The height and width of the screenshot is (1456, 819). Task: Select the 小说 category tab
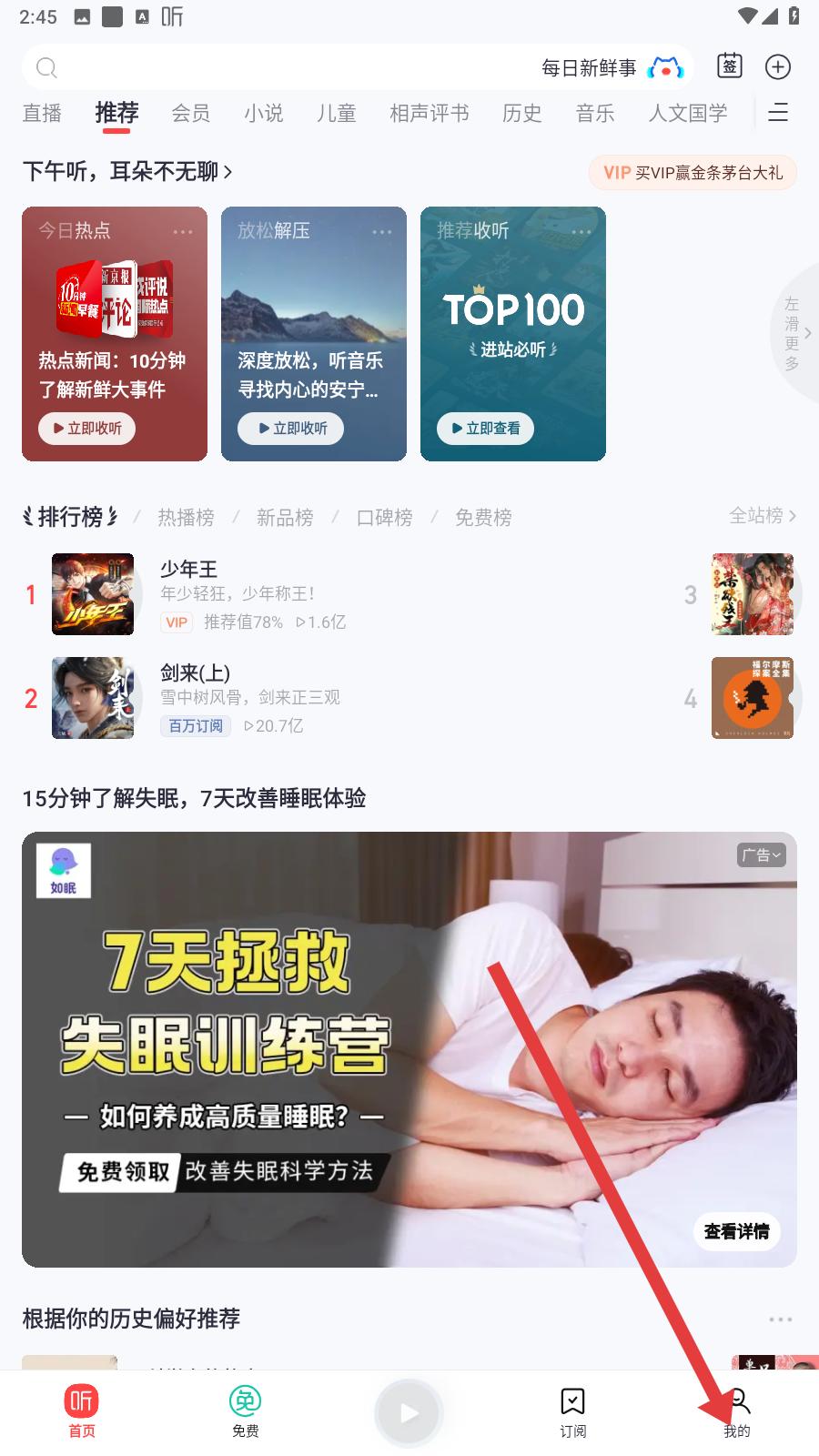(x=264, y=113)
